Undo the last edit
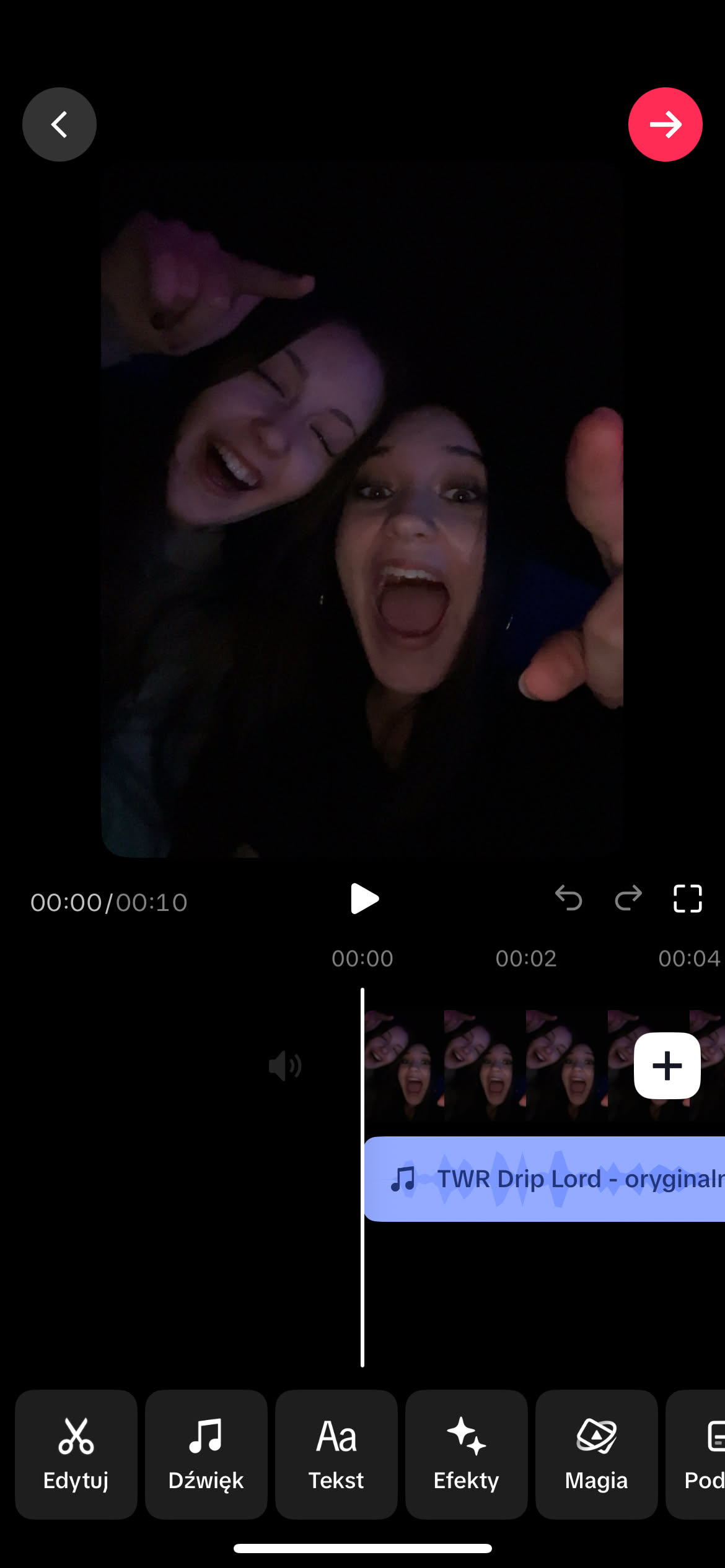This screenshot has width=725, height=1568. tap(568, 899)
